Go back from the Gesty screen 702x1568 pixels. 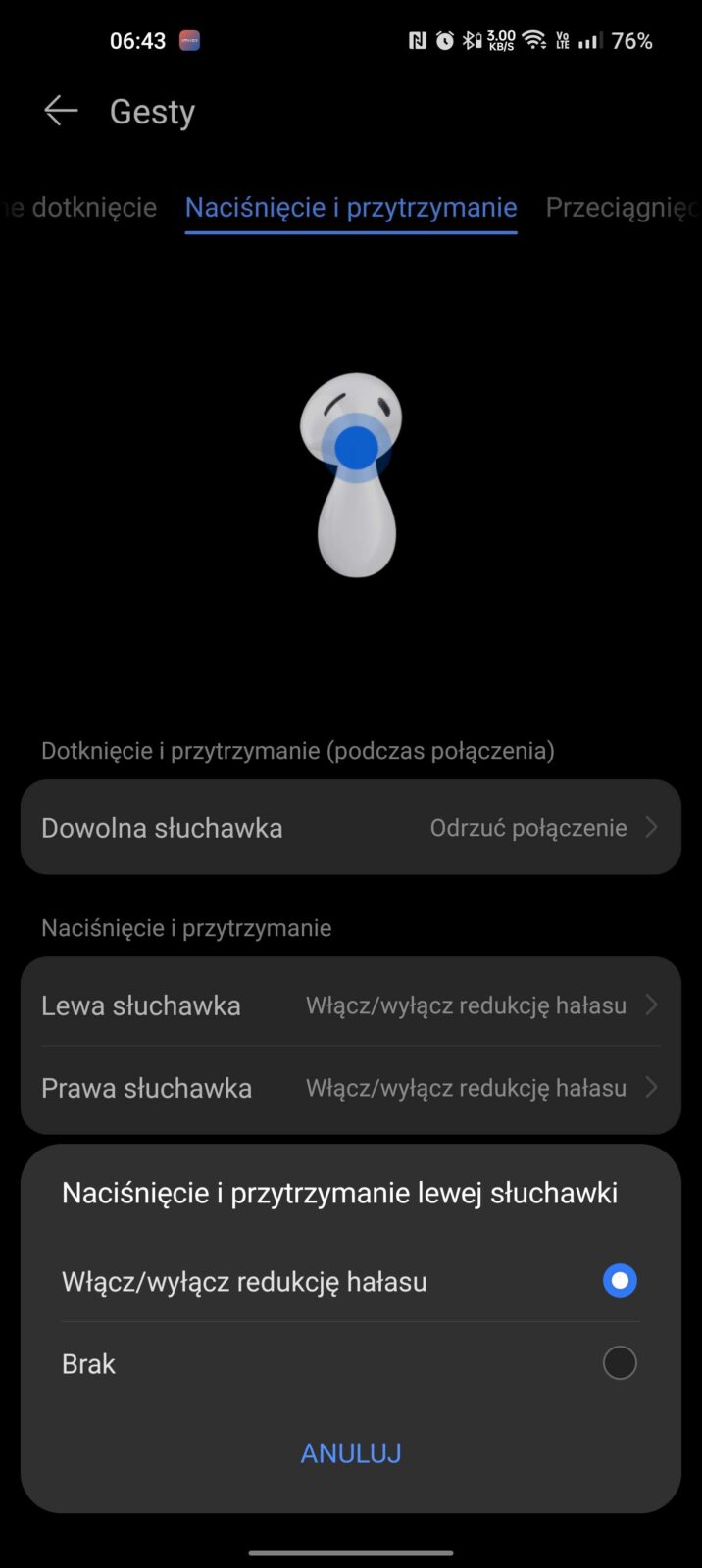coord(61,111)
